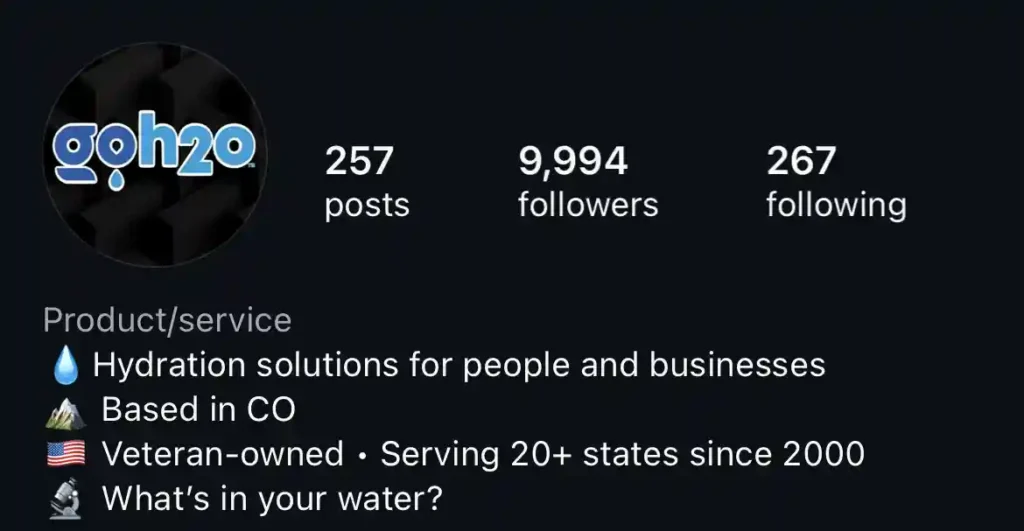This screenshot has width=1024, height=531.
Task: Jump to the 257 posts
Action: coord(367,182)
